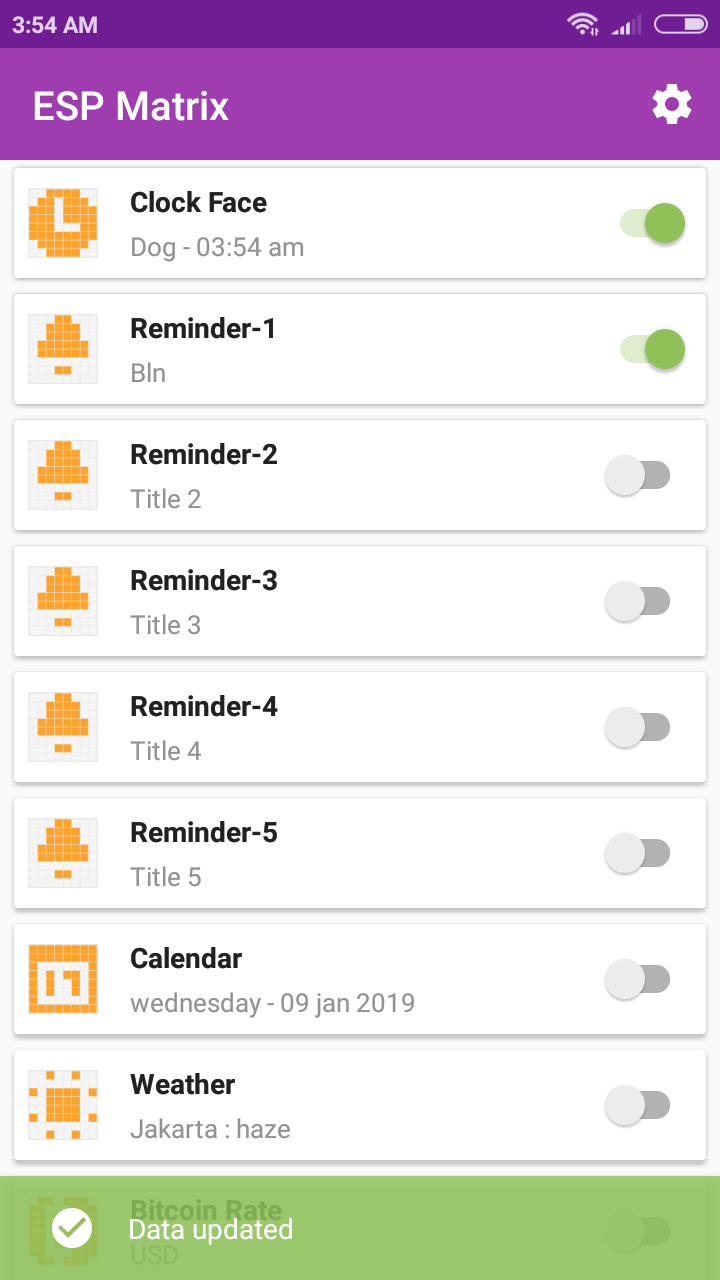Open the settings gear icon
Image resolution: width=720 pixels, height=1280 pixels.
[x=672, y=104]
